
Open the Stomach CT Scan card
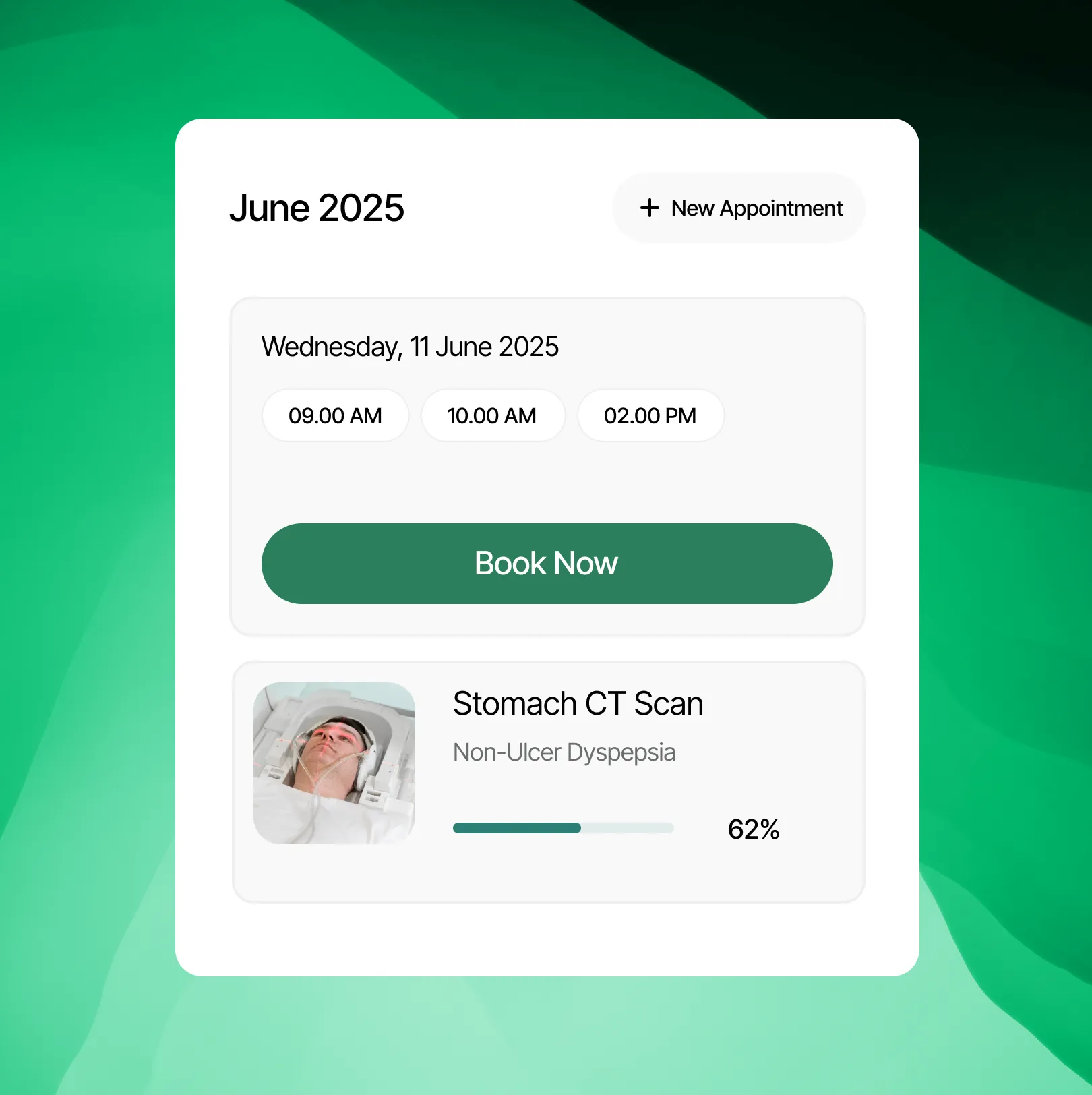(577, 704)
